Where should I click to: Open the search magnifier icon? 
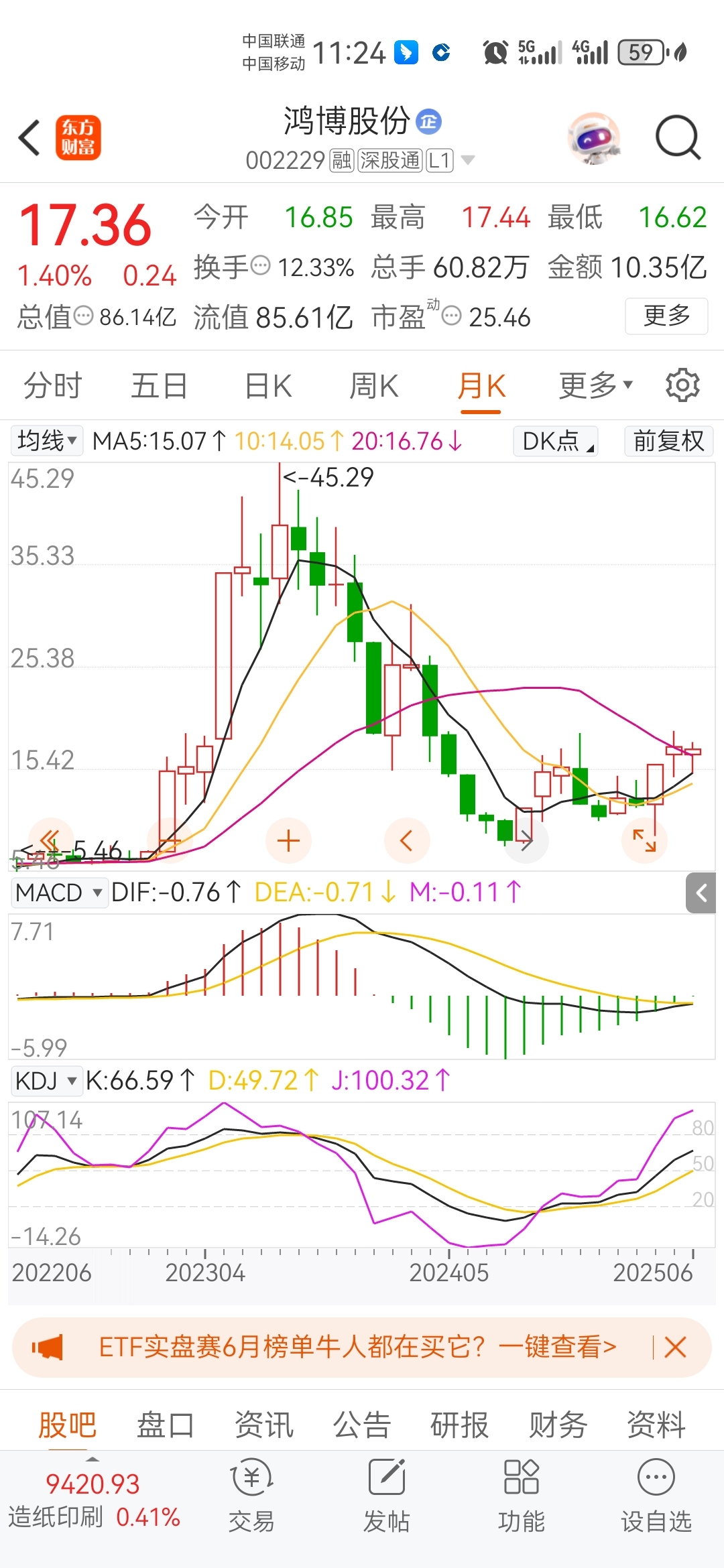[x=678, y=138]
